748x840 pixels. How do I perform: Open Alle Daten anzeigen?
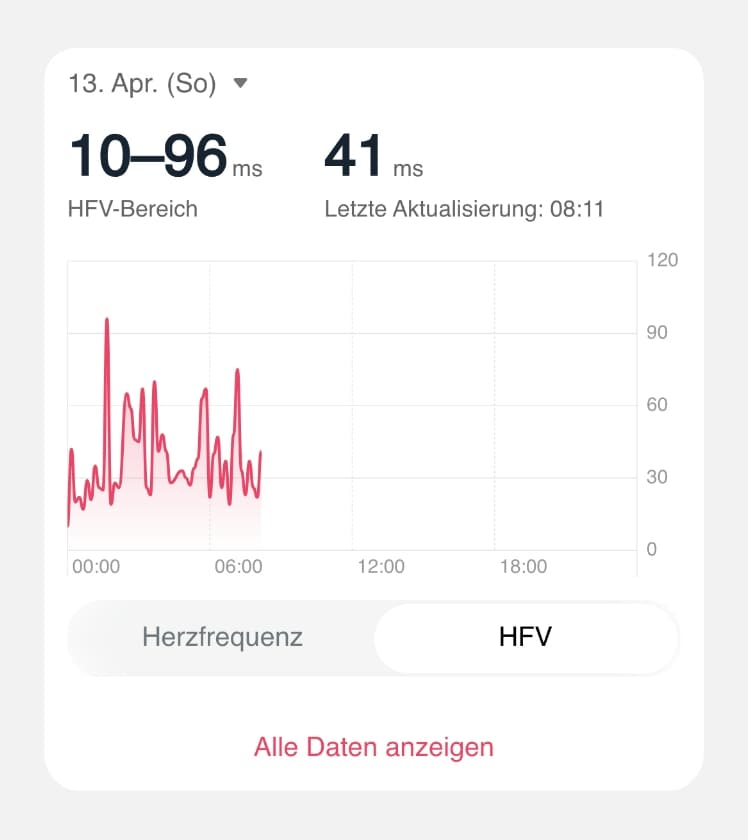(373, 747)
